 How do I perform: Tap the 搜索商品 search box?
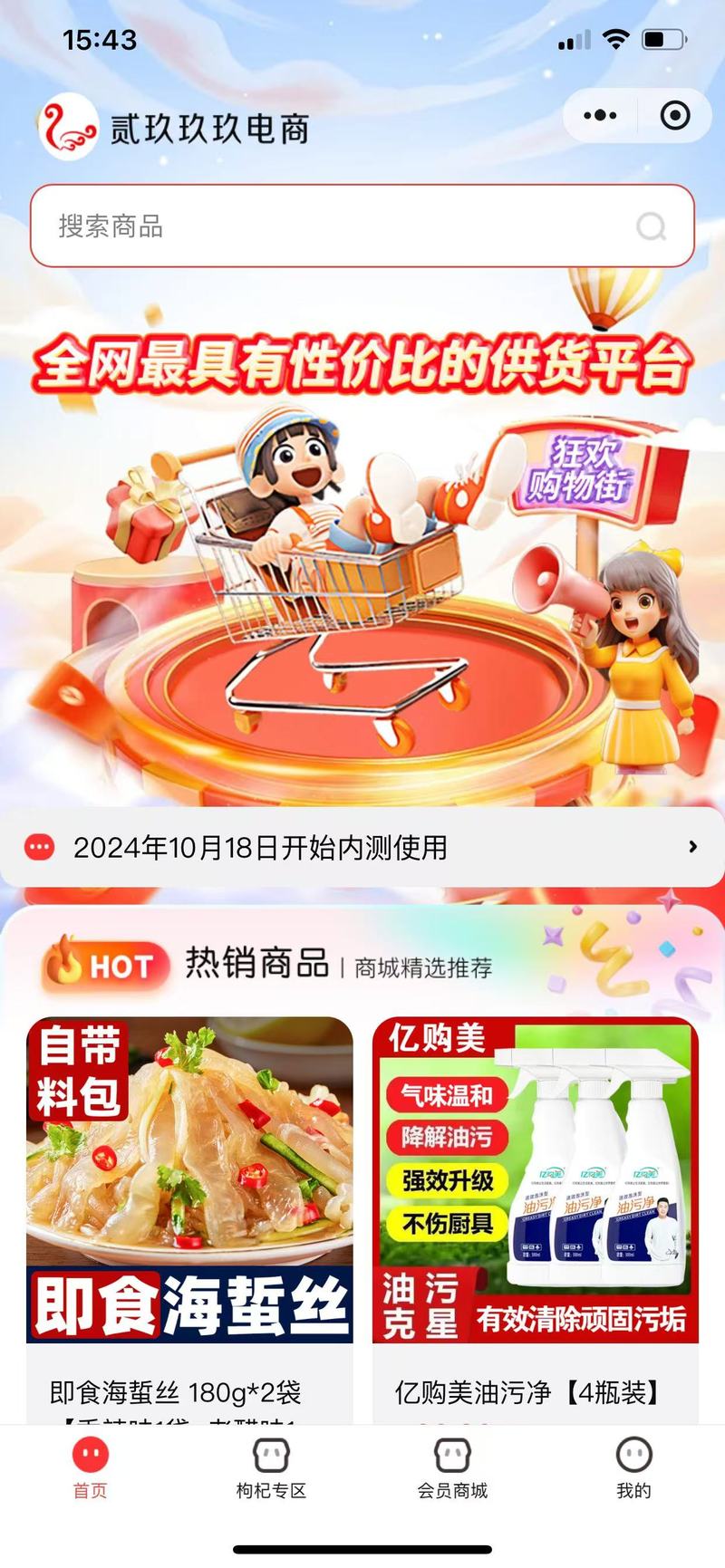click(362, 226)
